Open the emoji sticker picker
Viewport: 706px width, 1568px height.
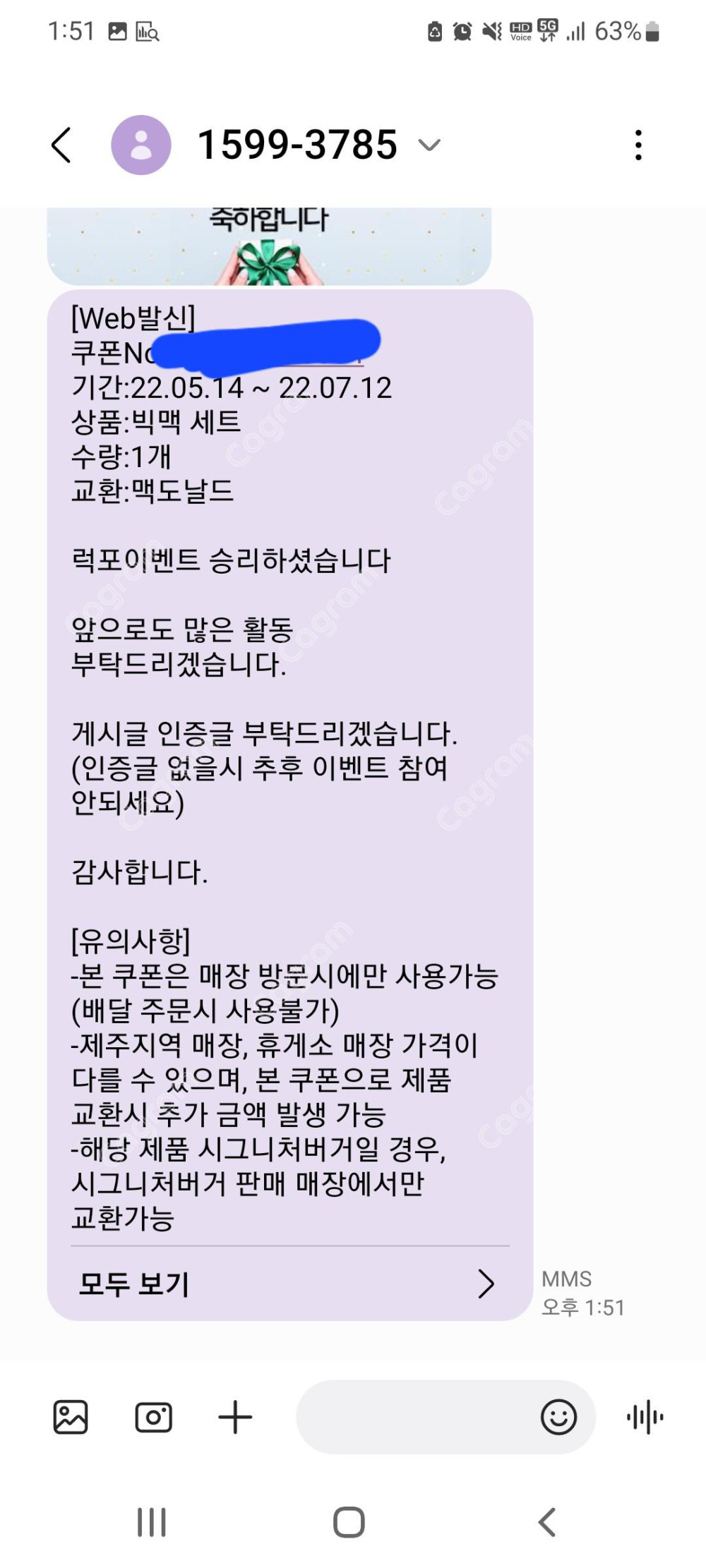(558, 1417)
